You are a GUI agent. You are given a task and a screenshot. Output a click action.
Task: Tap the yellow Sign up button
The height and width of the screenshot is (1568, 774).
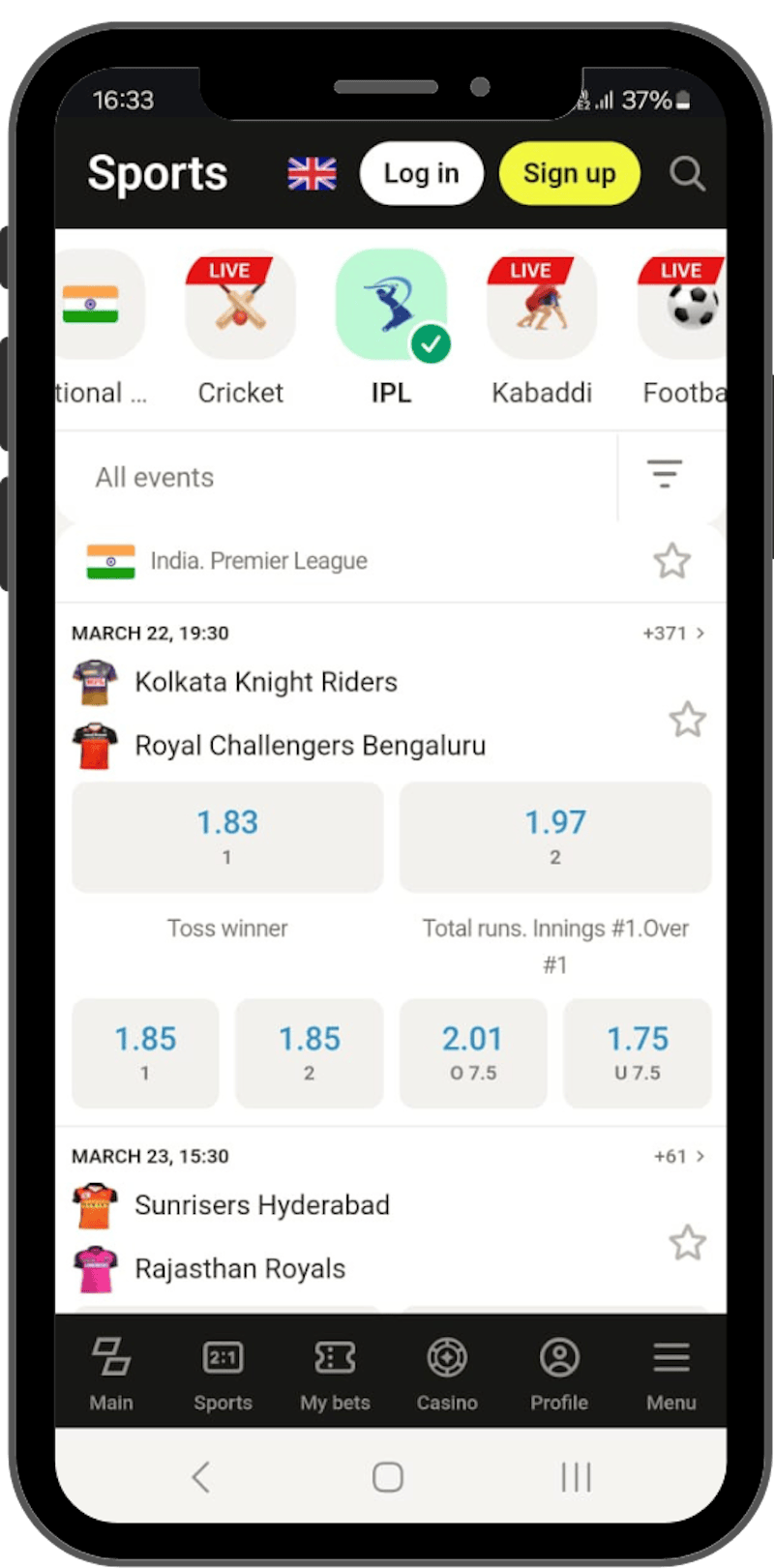pyautogui.click(x=569, y=174)
